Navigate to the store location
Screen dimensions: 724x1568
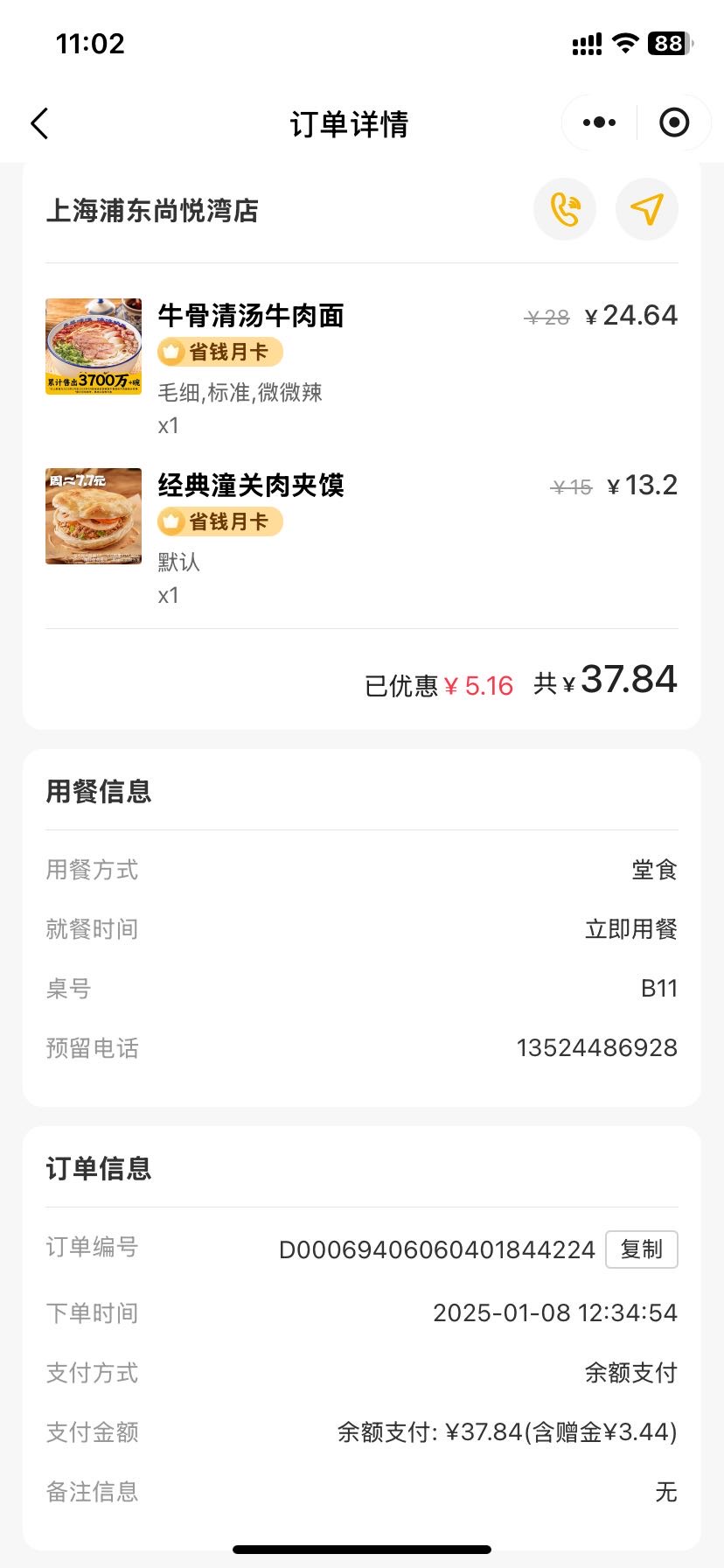[647, 209]
